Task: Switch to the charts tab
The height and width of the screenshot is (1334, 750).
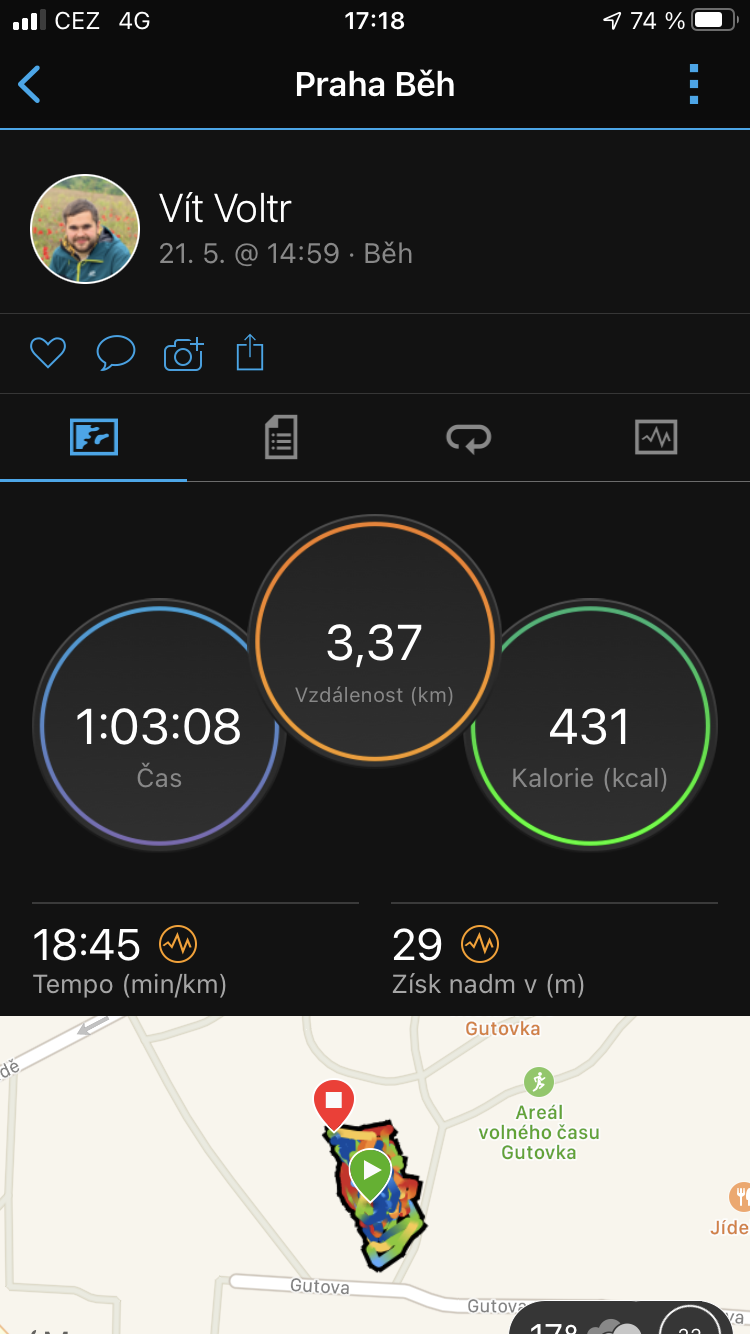Action: click(x=656, y=438)
